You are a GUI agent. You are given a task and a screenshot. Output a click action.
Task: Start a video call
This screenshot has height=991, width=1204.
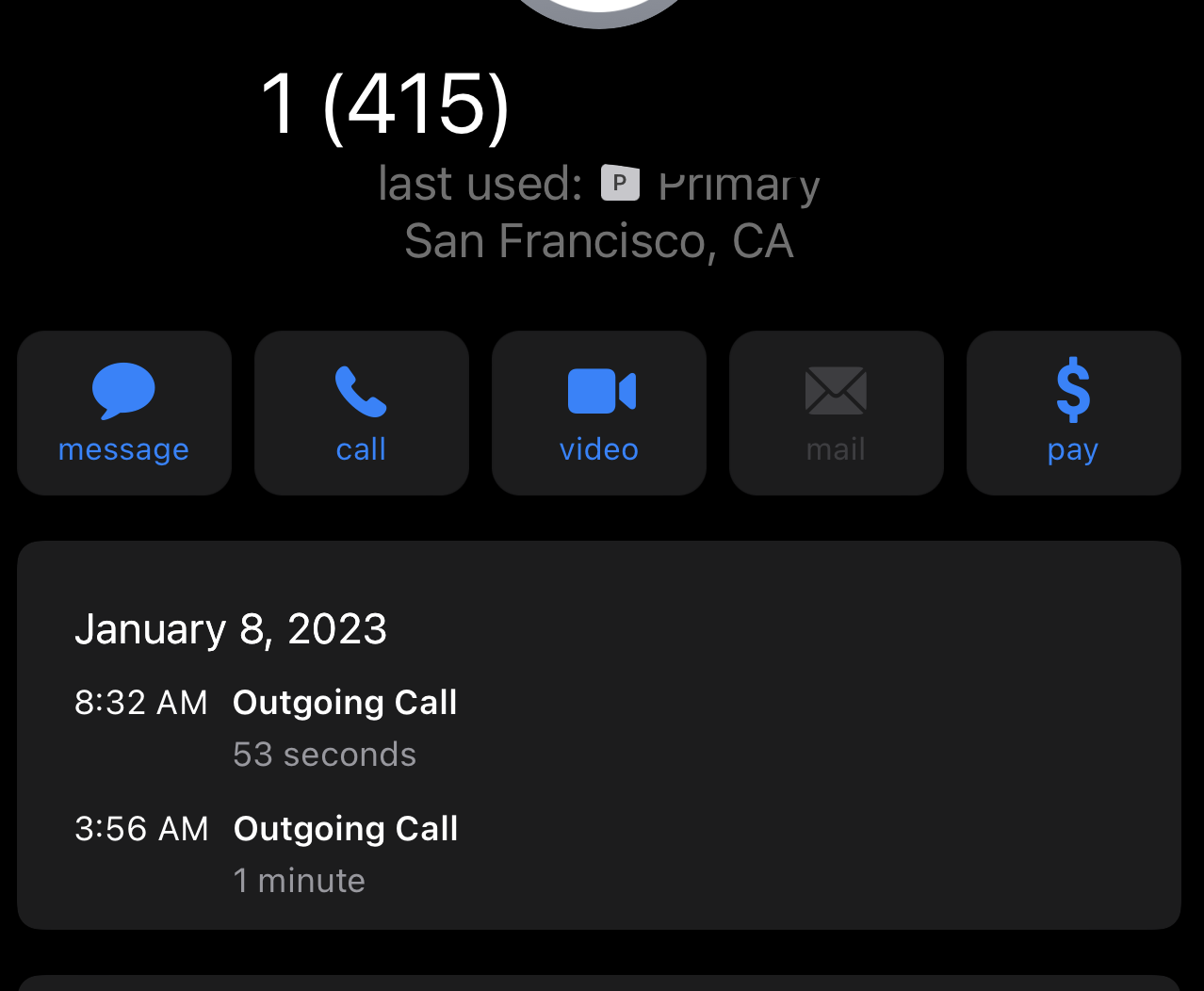[x=598, y=413]
